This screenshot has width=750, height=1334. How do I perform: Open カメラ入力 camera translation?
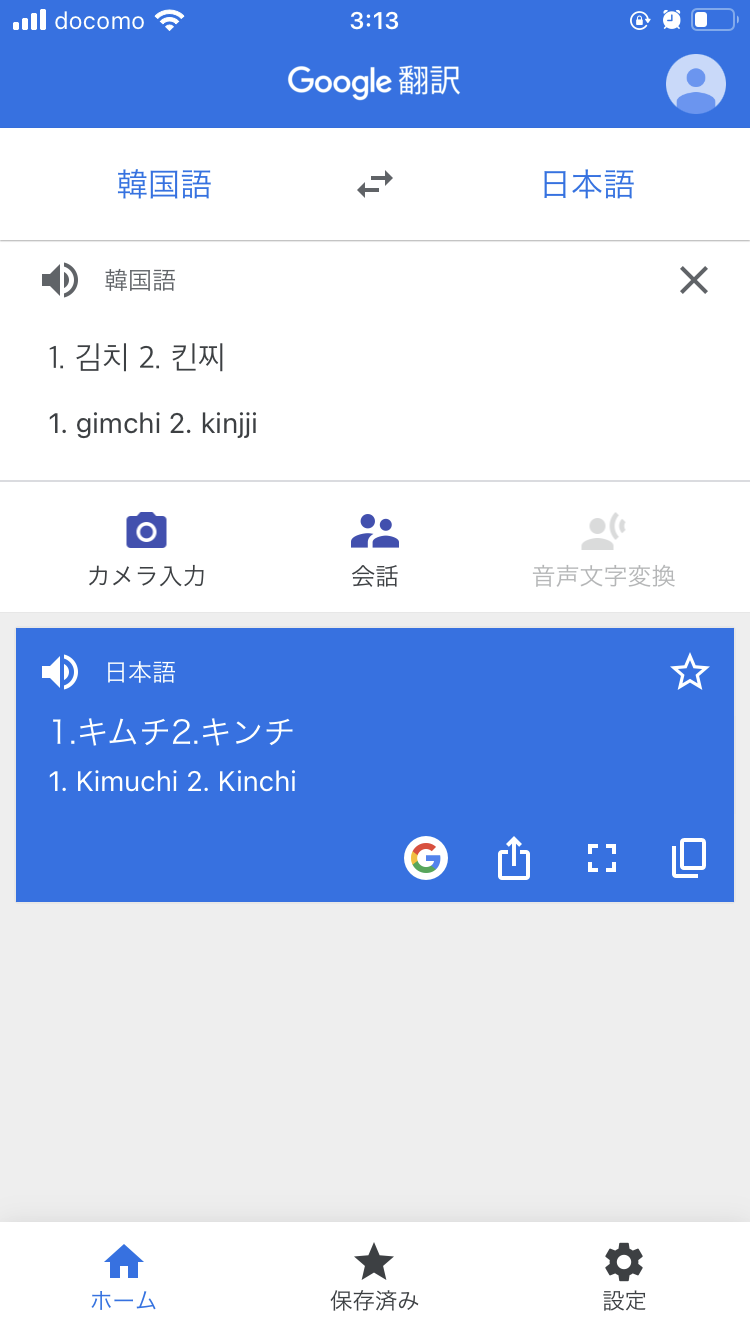[x=147, y=549]
